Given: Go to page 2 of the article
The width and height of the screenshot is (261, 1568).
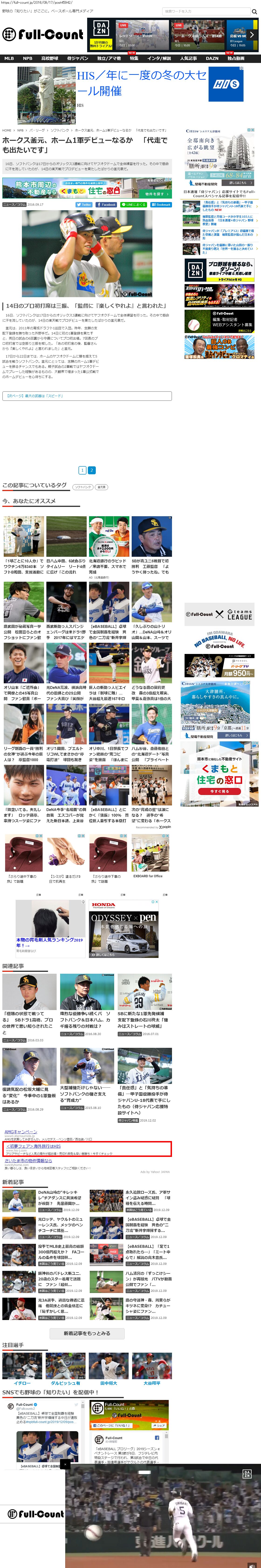Looking at the screenshot, I should click(x=92, y=470).
